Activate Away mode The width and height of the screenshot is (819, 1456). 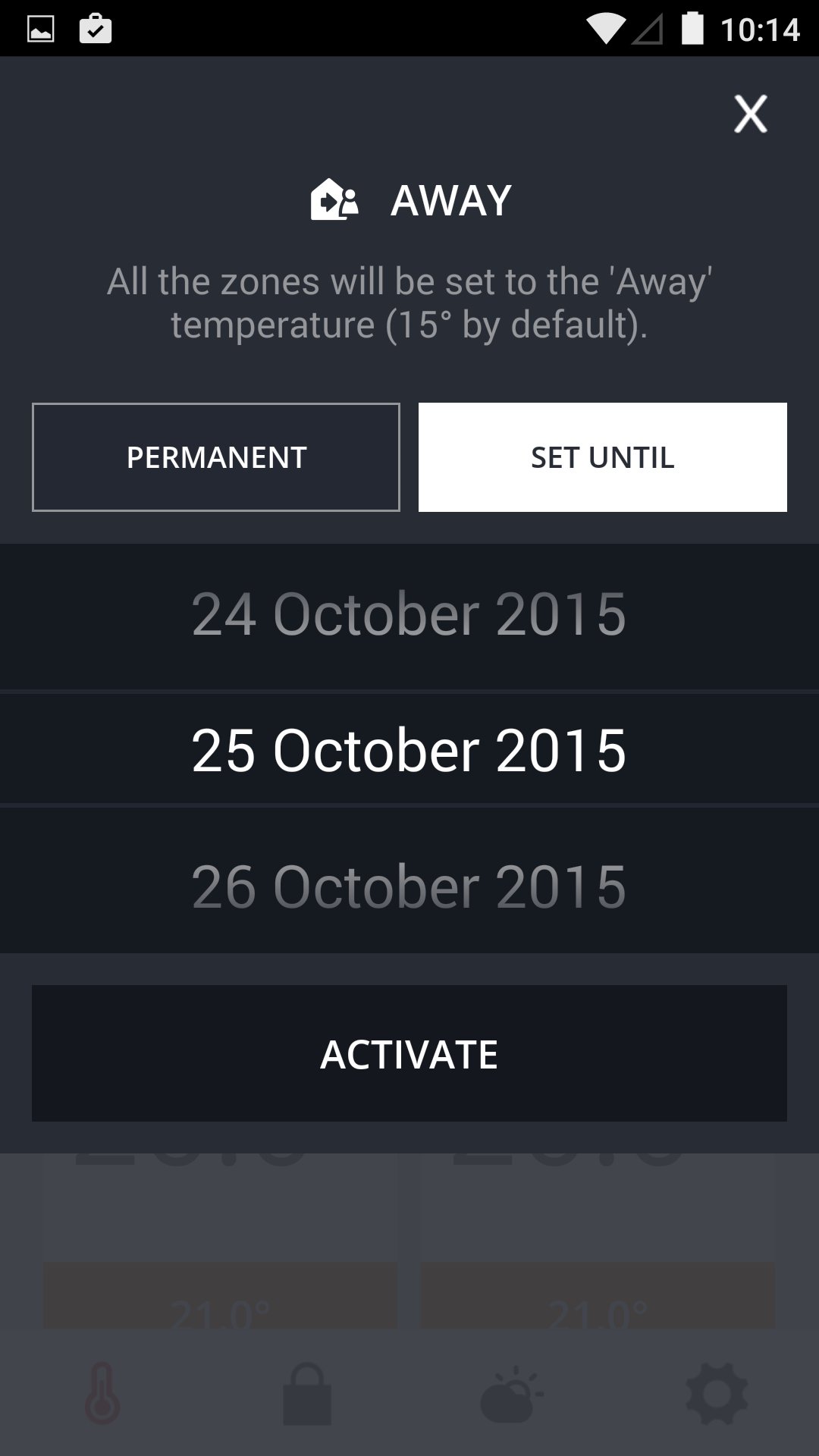pyautogui.click(x=409, y=1053)
